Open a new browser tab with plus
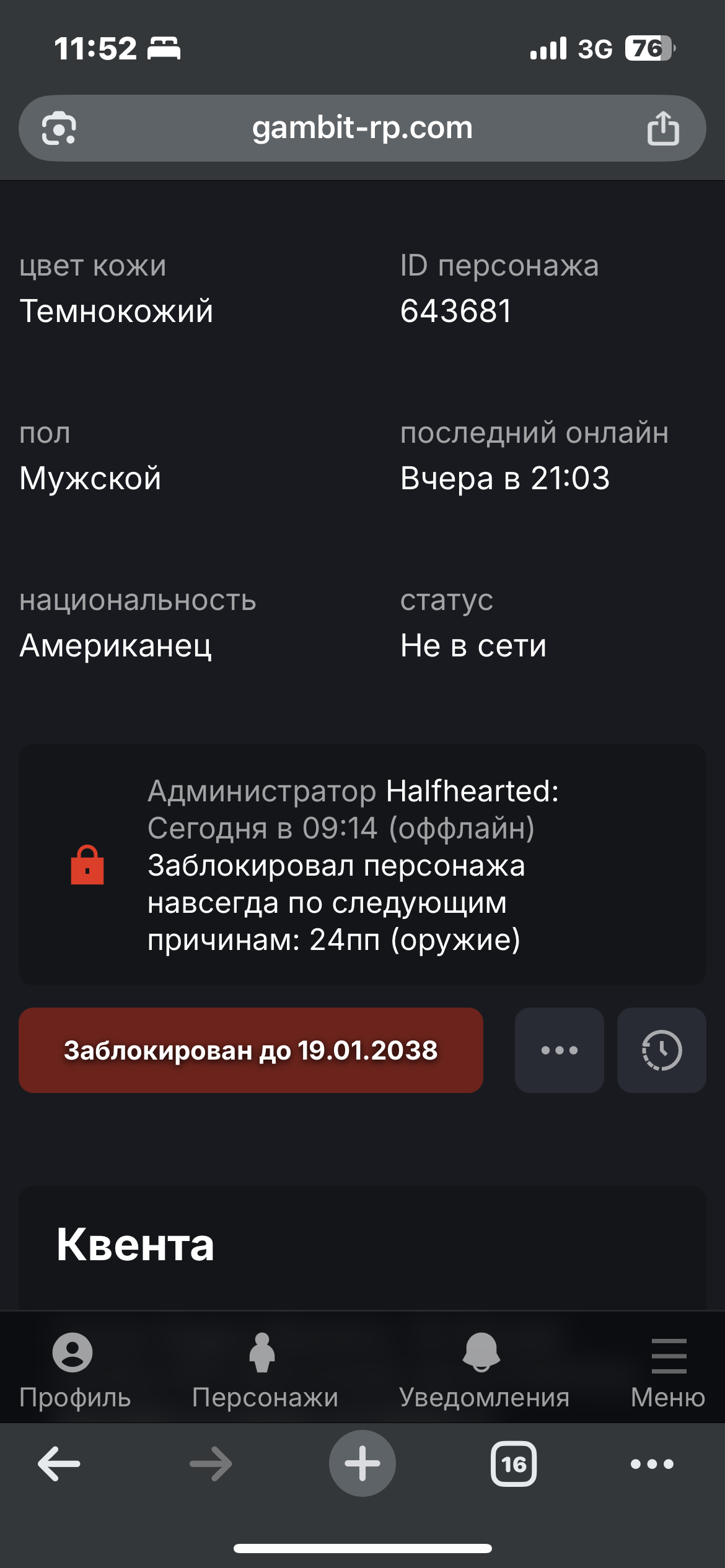The height and width of the screenshot is (1568, 725). 362,1464
